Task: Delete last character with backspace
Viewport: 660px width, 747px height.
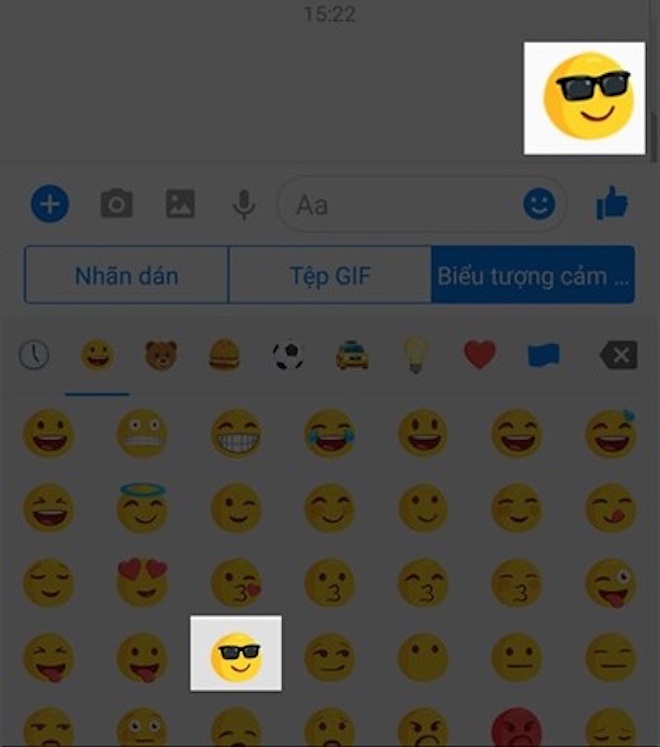Action: [x=618, y=355]
